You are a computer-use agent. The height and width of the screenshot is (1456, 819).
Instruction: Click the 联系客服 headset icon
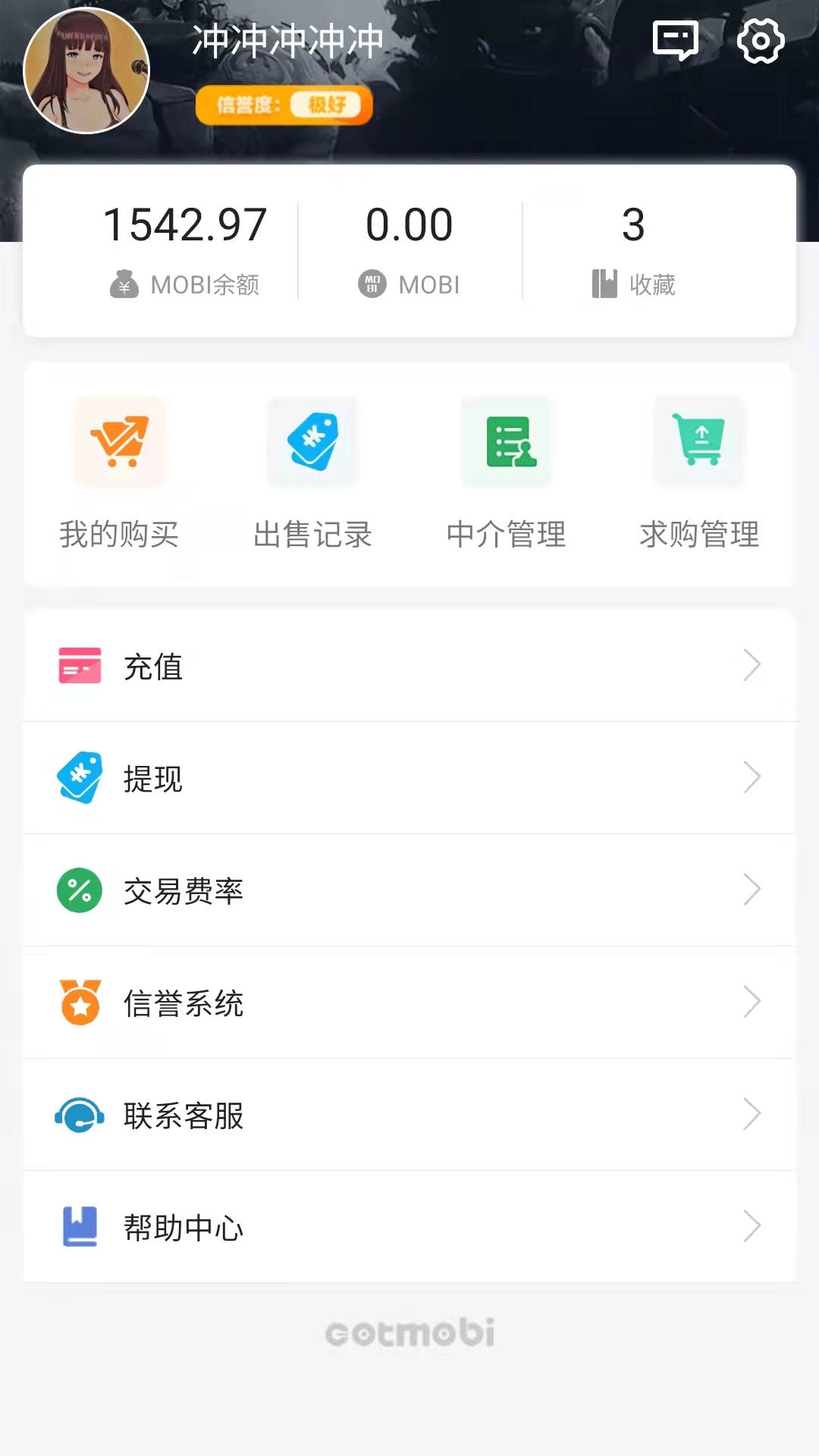point(80,1114)
